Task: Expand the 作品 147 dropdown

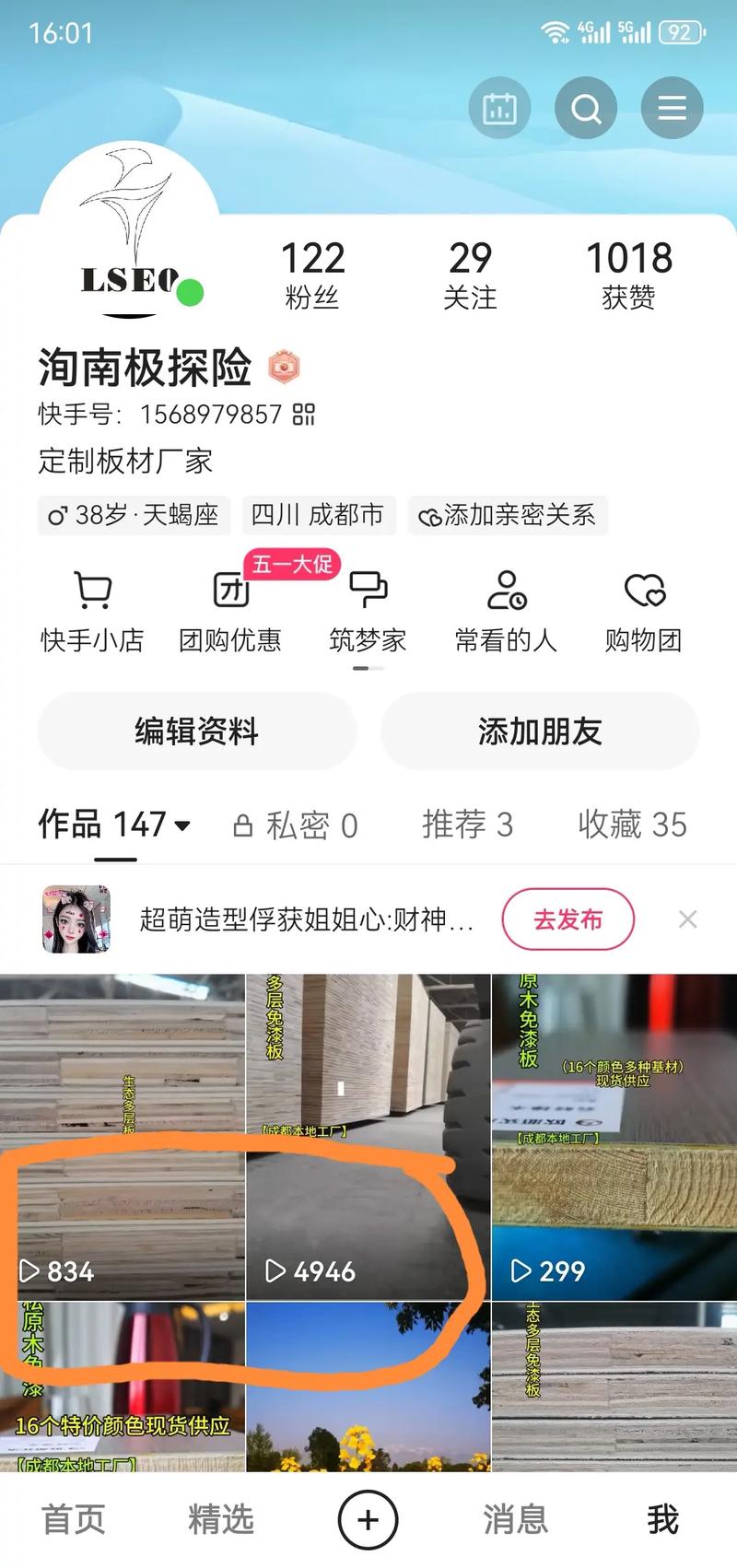Action: (x=183, y=825)
